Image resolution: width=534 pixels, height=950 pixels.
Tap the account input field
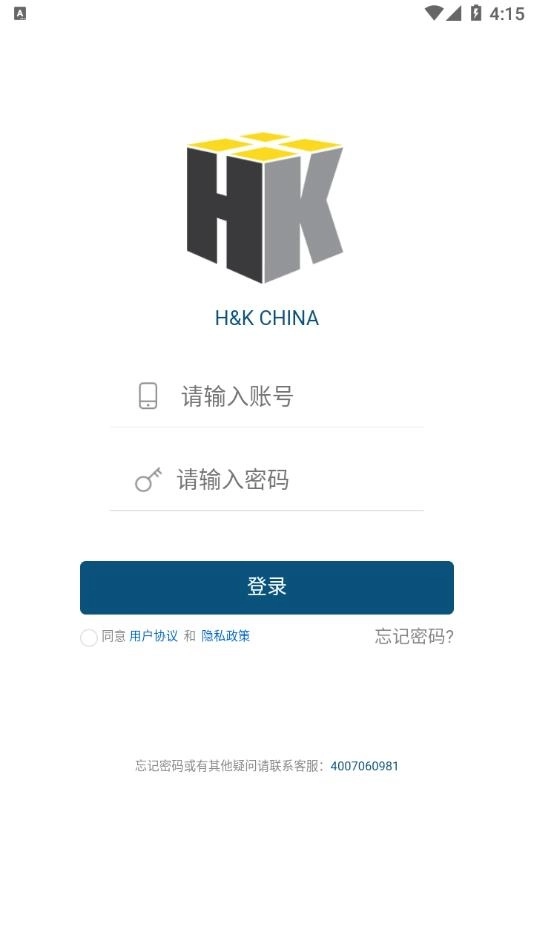267,396
